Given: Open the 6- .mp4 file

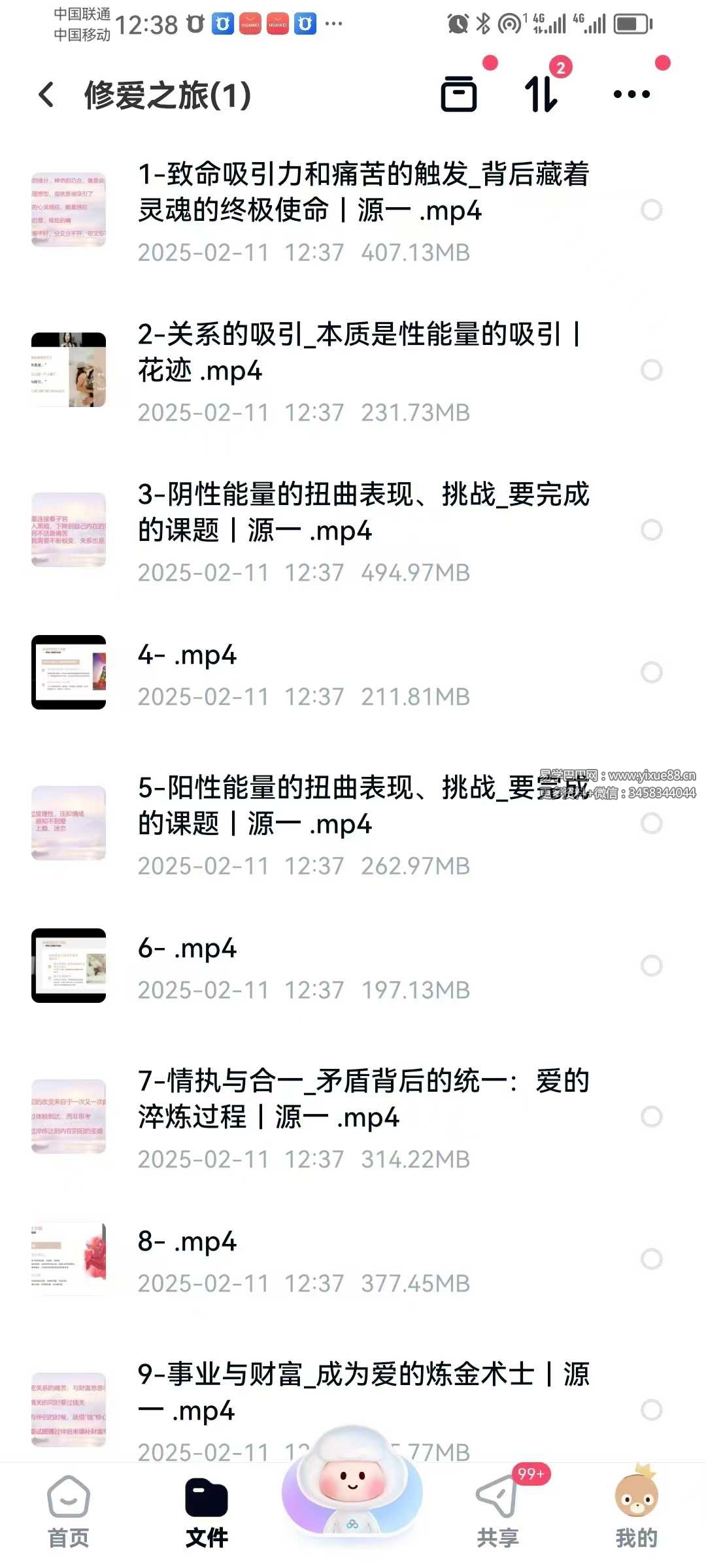Looking at the screenshot, I should (x=186, y=949).
